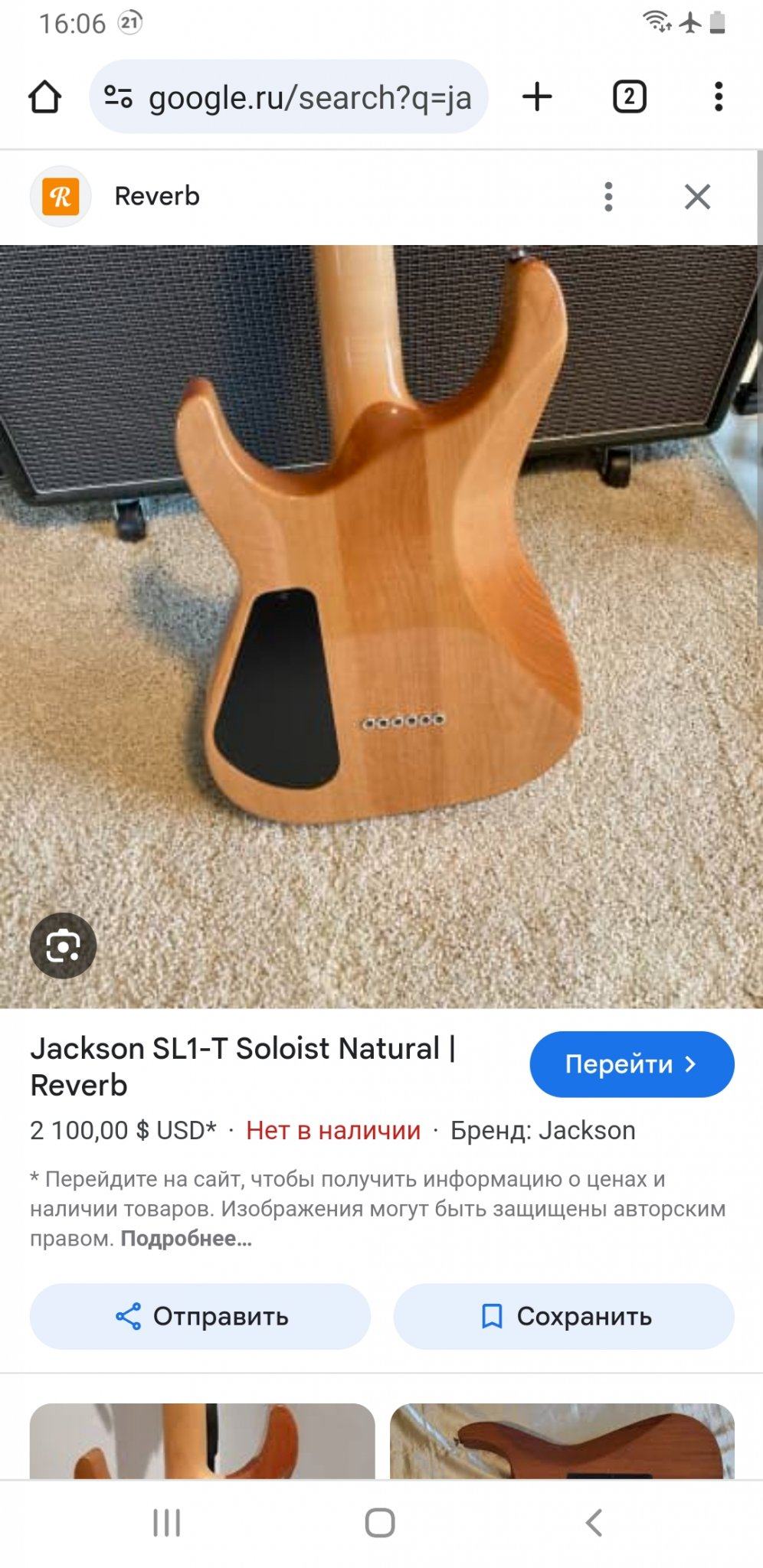Viewport: 763px width, 1568px height.
Task: Open the Reverb panel's options menu
Action: click(x=608, y=197)
